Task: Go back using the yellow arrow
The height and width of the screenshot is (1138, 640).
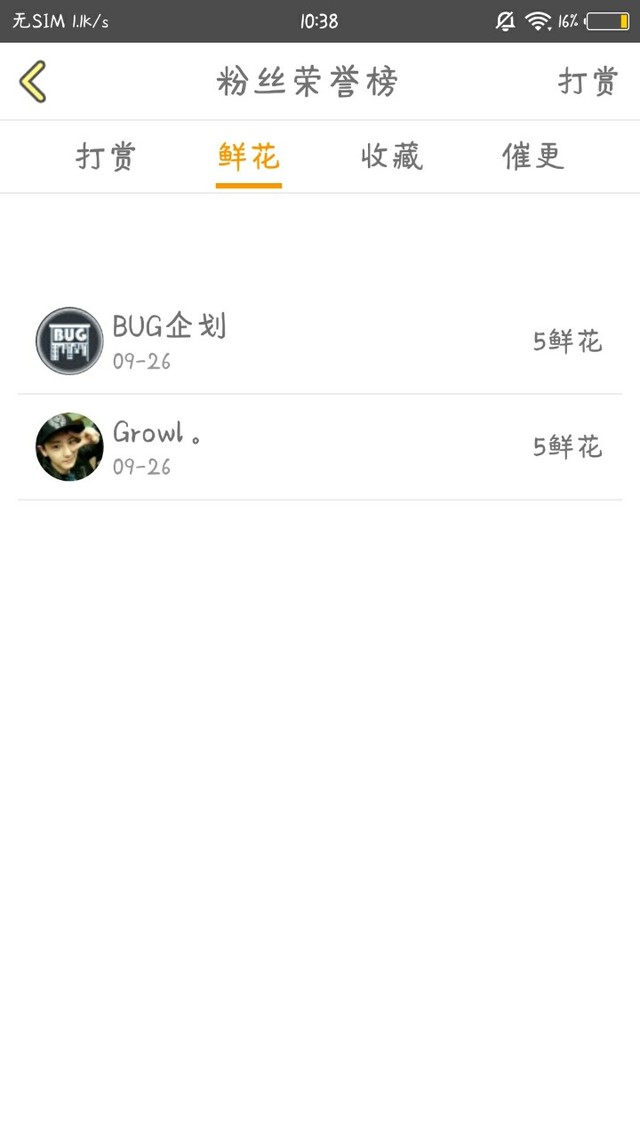Action: click(33, 81)
